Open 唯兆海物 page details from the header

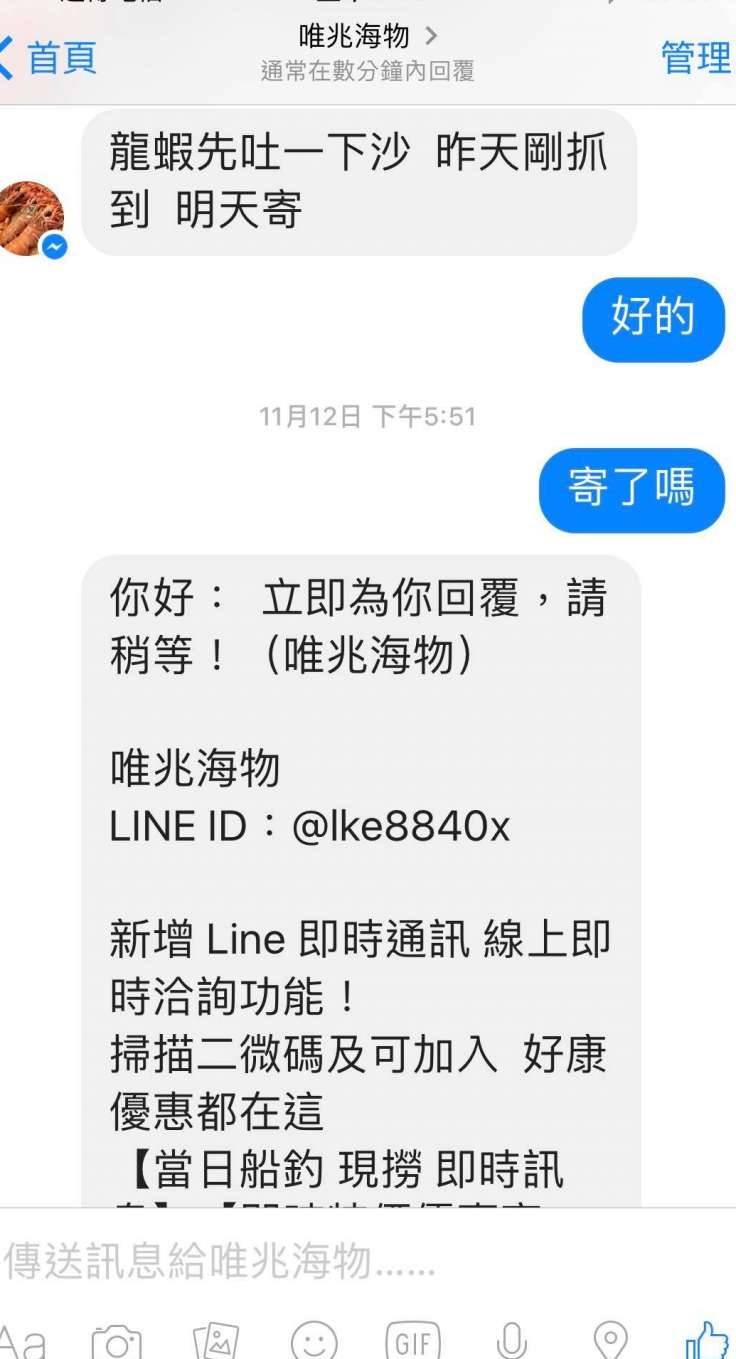coord(367,38)
